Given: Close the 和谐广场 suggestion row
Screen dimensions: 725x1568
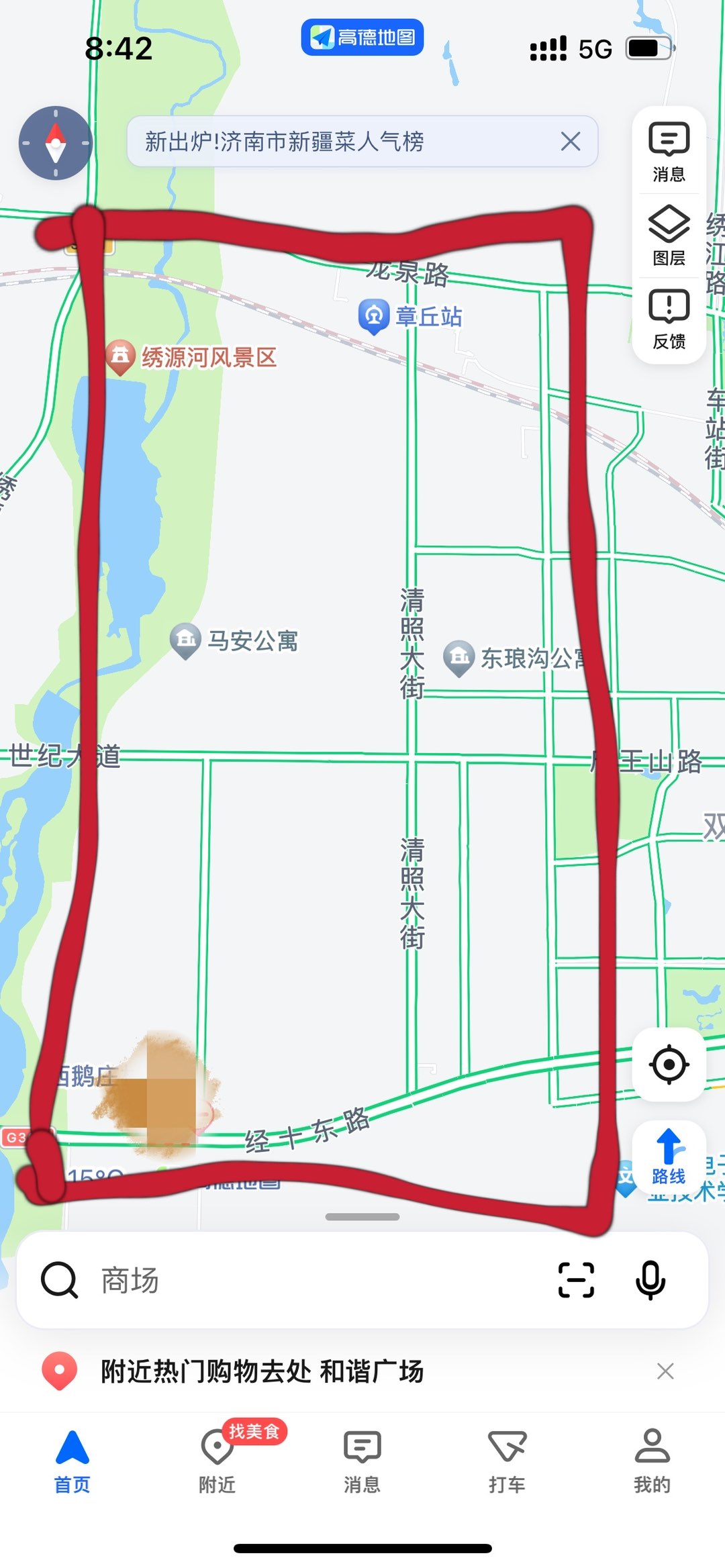Looking at the screenshot, I should (665, 1371).
